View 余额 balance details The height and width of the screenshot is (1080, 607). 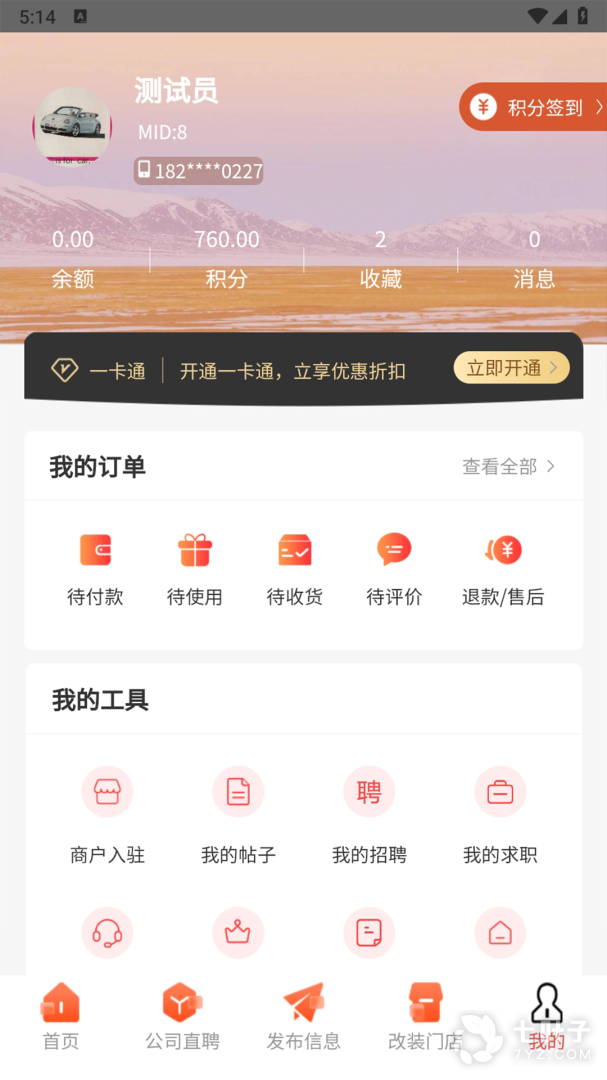[x=73, y=258]
